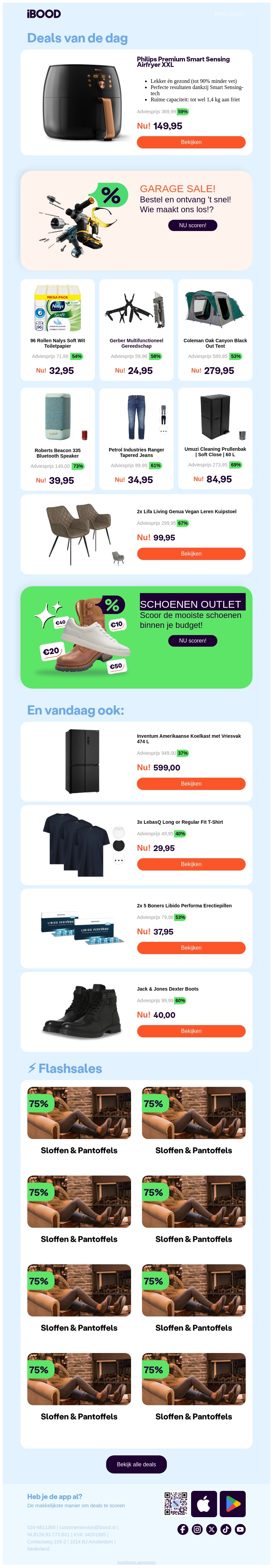Open the Petrol Industries Ranger jeans deal
The width and height of the screenshot is (273, 1568).
pyautogui.click(x=136, y=438)
